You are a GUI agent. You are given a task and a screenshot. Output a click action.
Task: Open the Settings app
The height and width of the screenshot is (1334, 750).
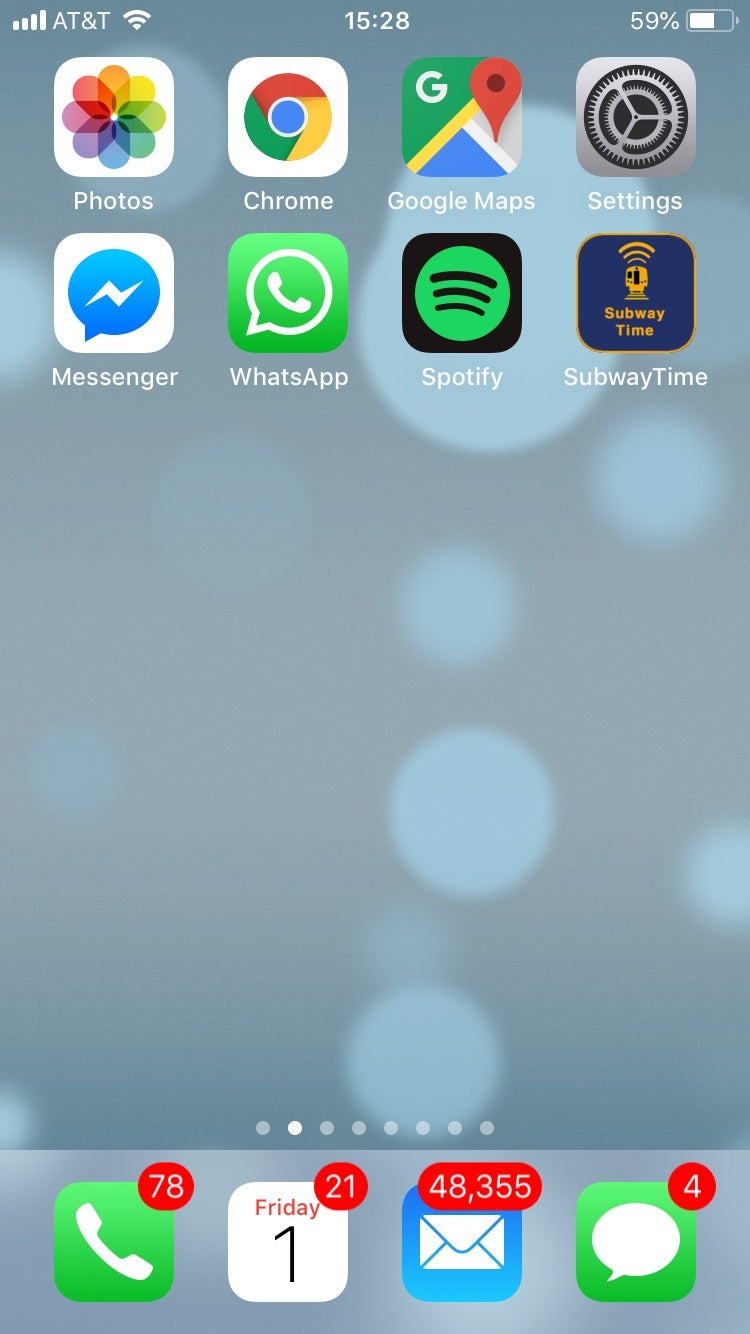point(636,117)
